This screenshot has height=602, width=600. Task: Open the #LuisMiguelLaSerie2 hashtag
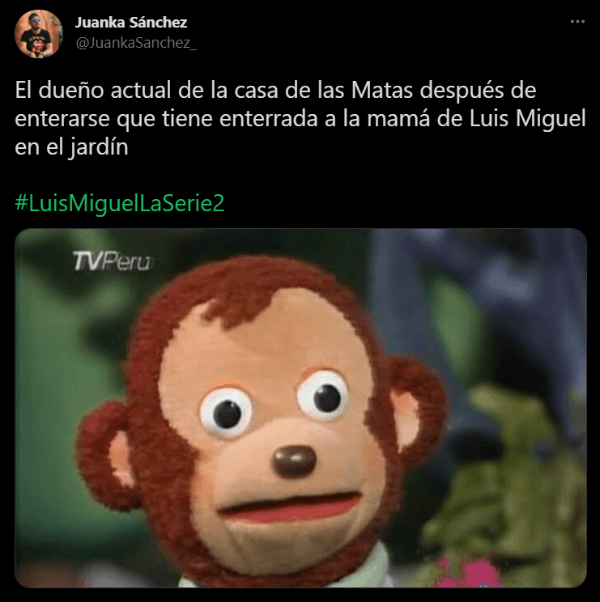tap(120, 203)
